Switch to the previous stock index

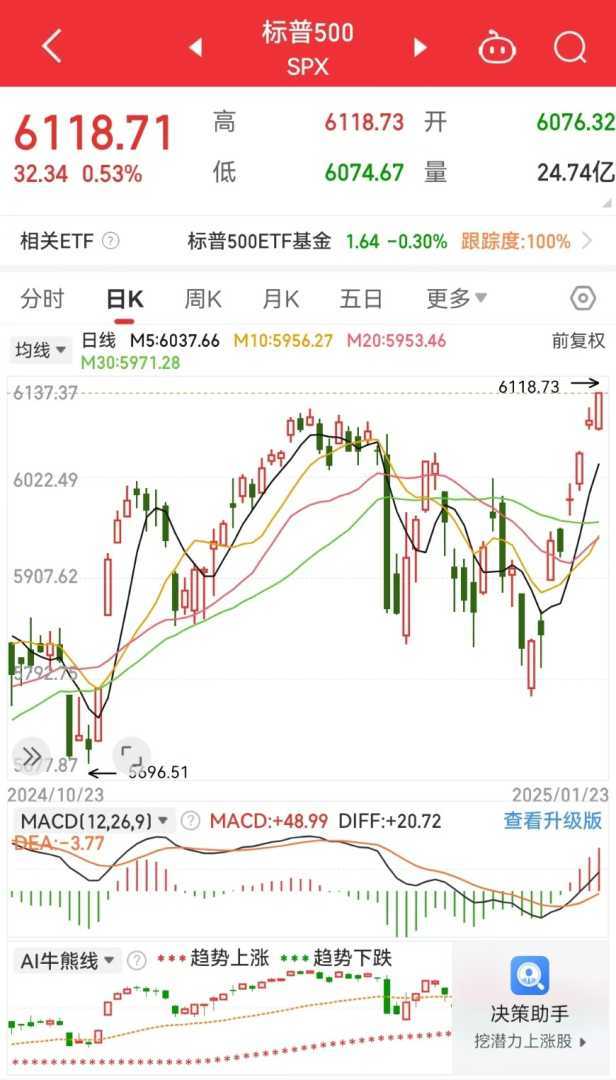tap(196, 47)
